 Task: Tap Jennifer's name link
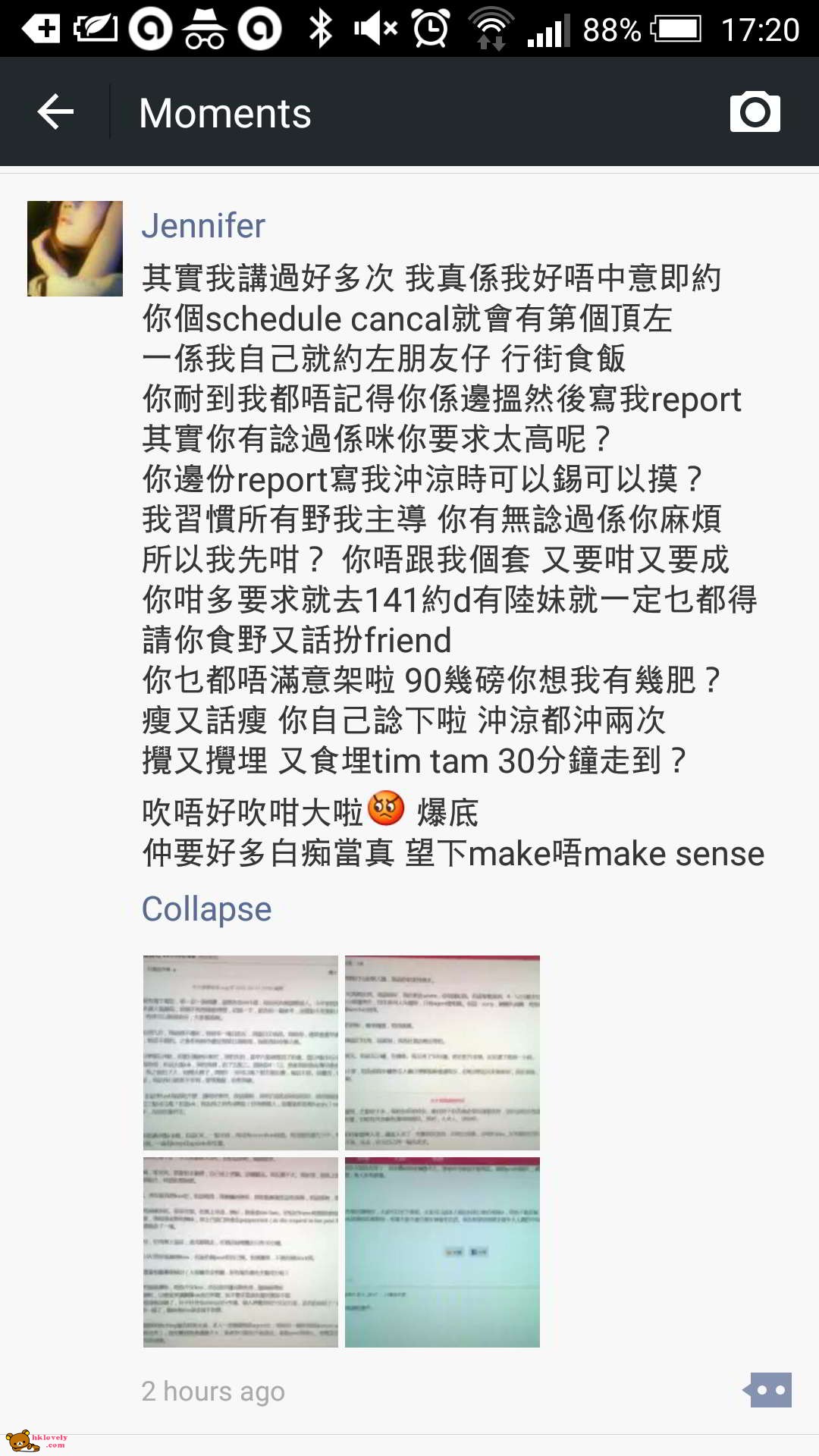coord(203,226)
